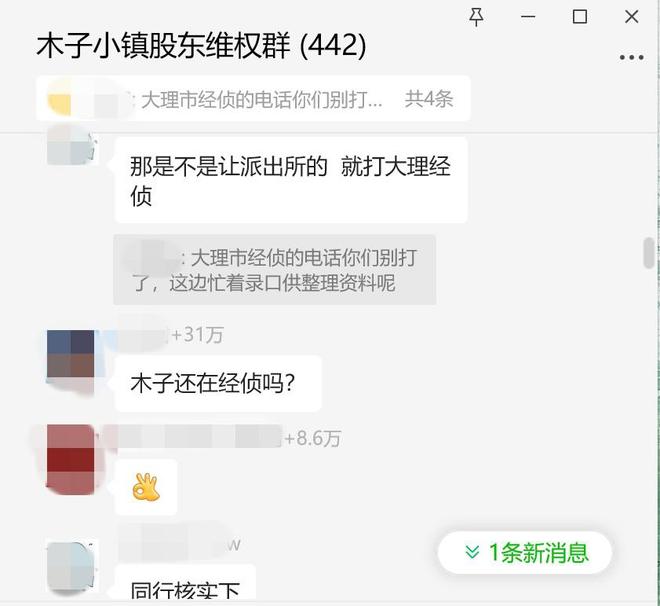Close the chat window
The width and height of the screenshot is (660, 606).
tap(632, 16)
